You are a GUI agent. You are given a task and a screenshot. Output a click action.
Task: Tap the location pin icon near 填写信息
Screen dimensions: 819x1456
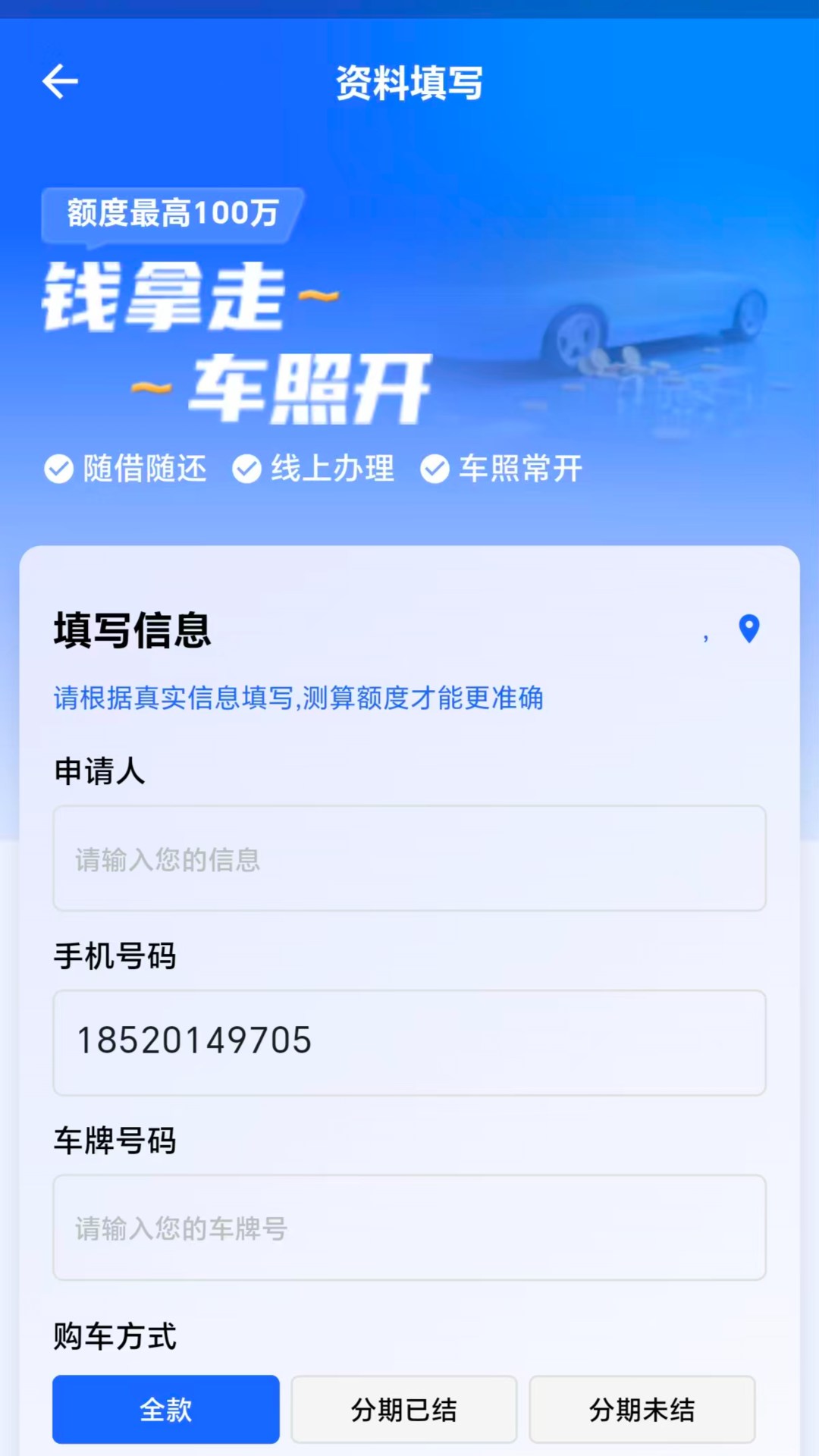pos(749,630)
